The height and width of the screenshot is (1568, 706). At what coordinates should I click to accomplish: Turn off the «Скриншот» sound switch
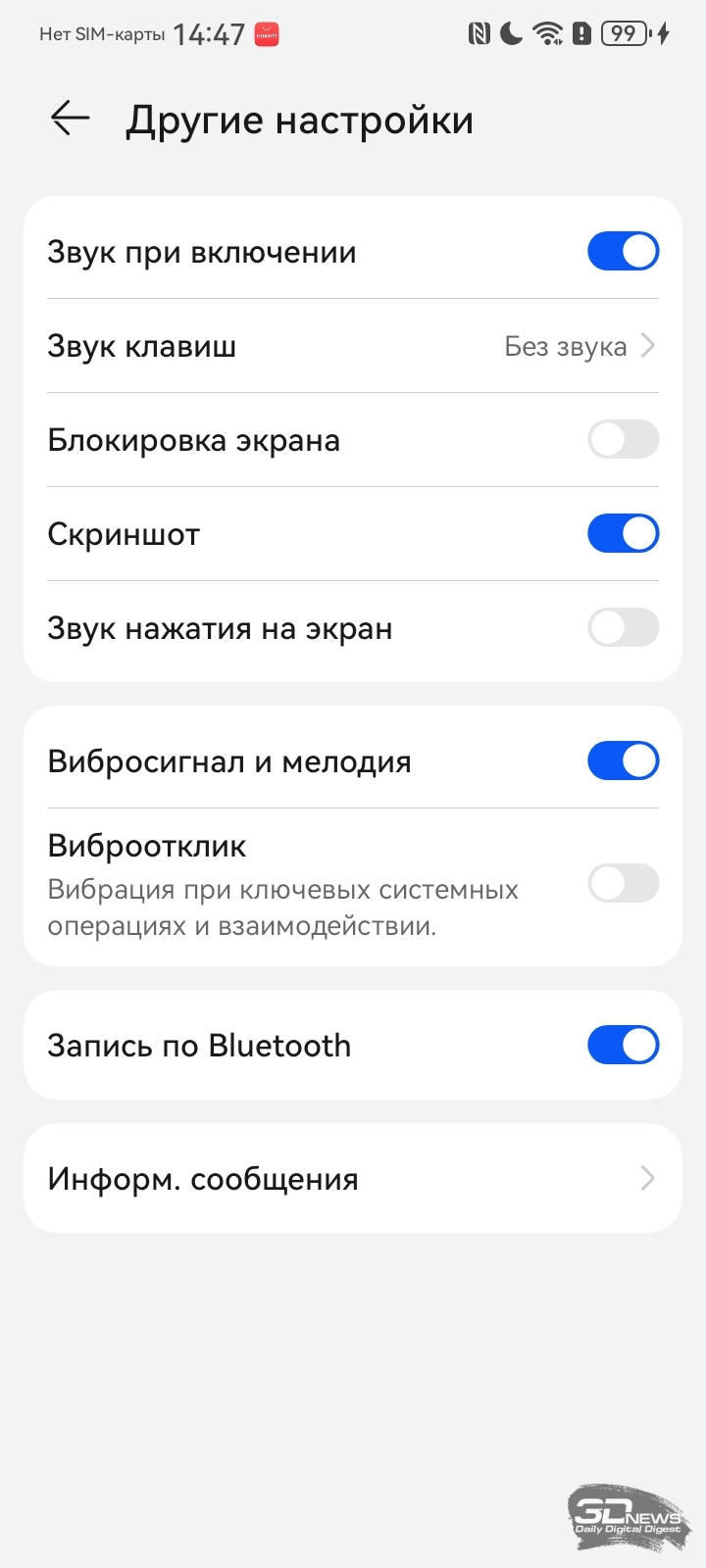(x=623, y=533)
